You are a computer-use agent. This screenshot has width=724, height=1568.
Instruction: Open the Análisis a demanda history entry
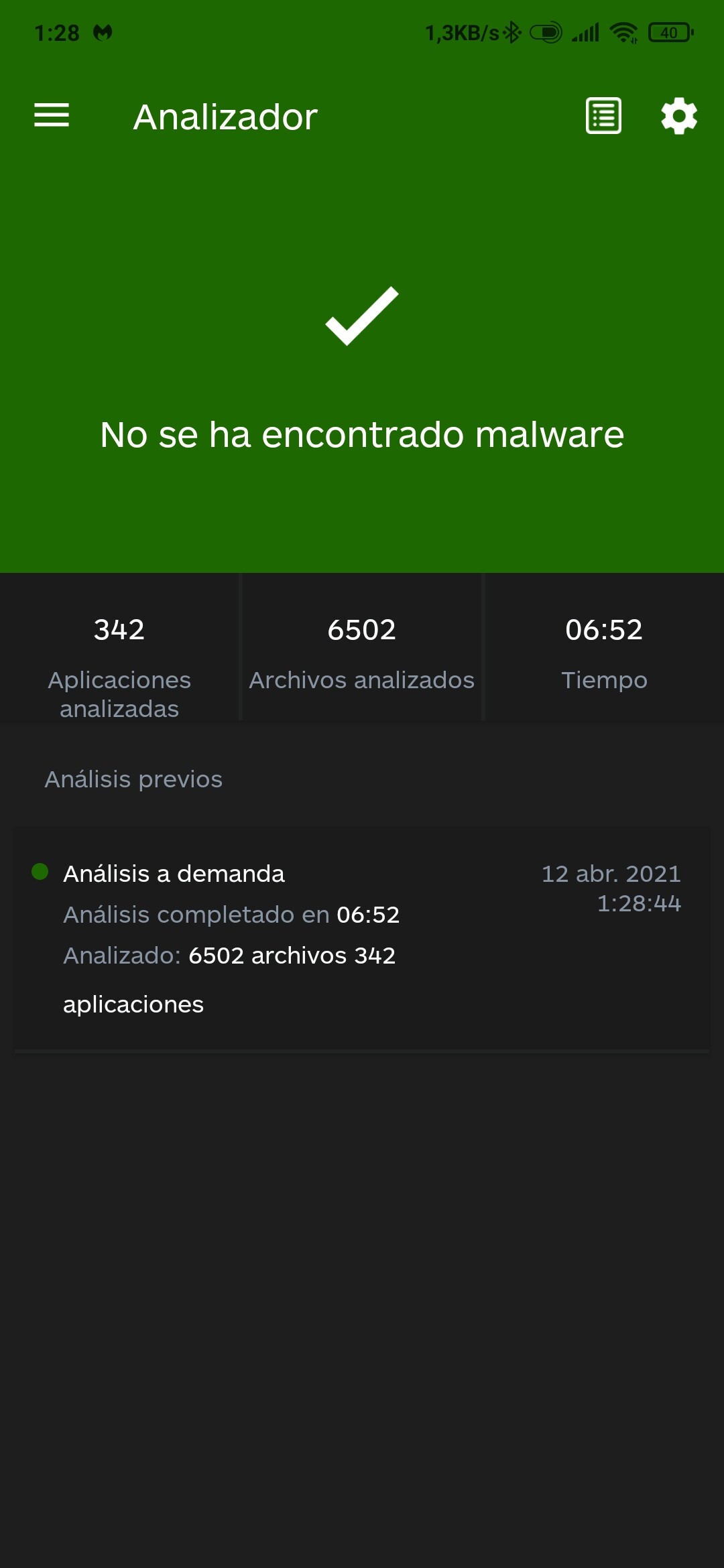[362, 938]
